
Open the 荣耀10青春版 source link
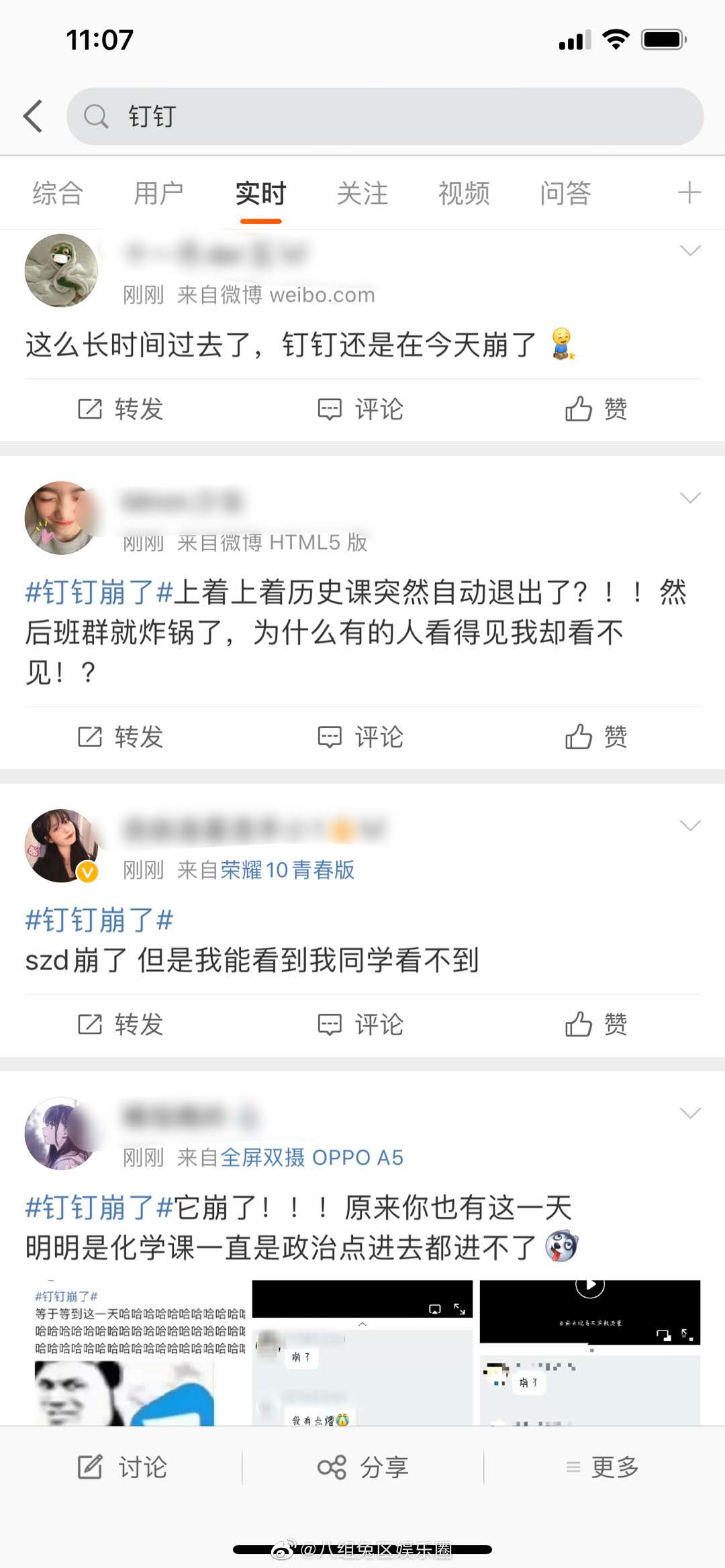tap(287, 870)
